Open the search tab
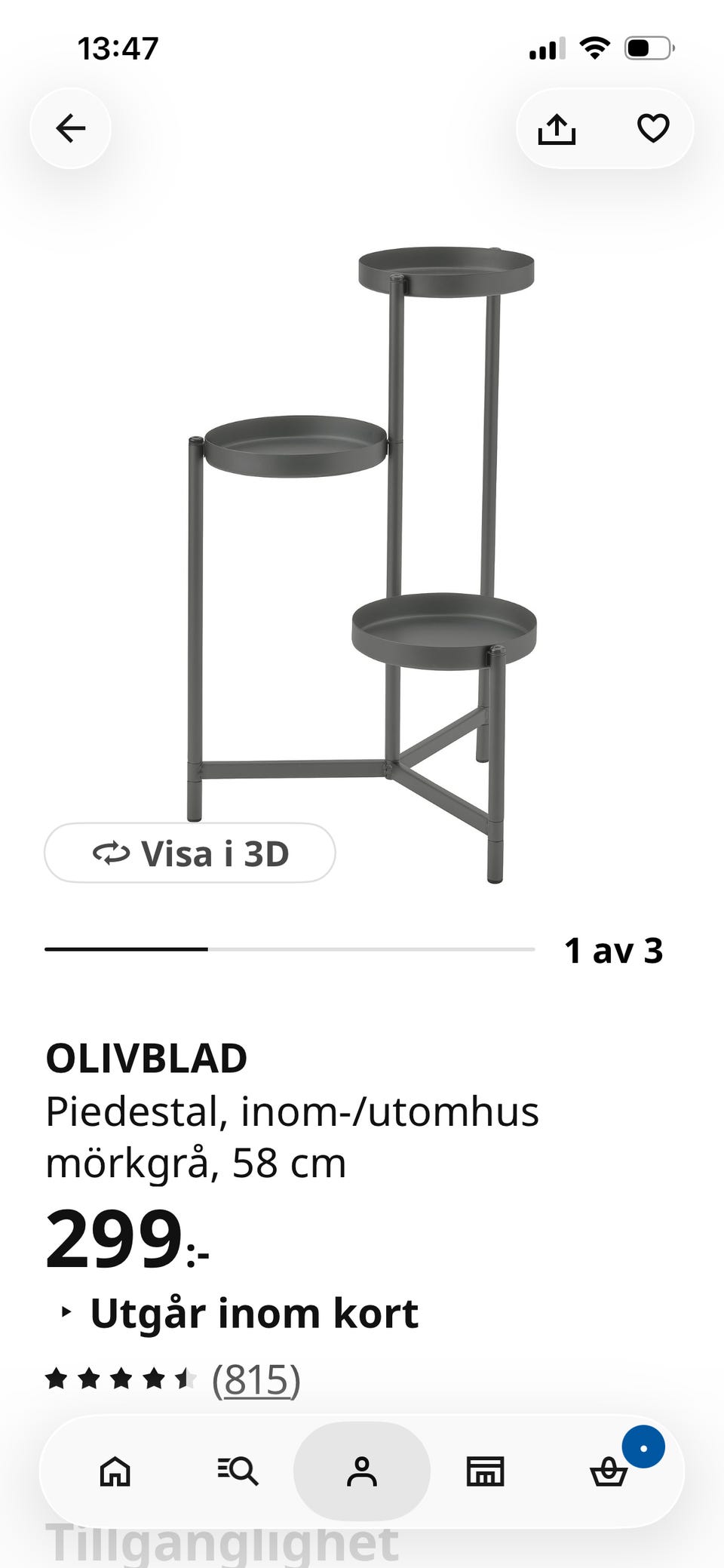Viewport: 724px width, 1568px height. [238, 1471]
